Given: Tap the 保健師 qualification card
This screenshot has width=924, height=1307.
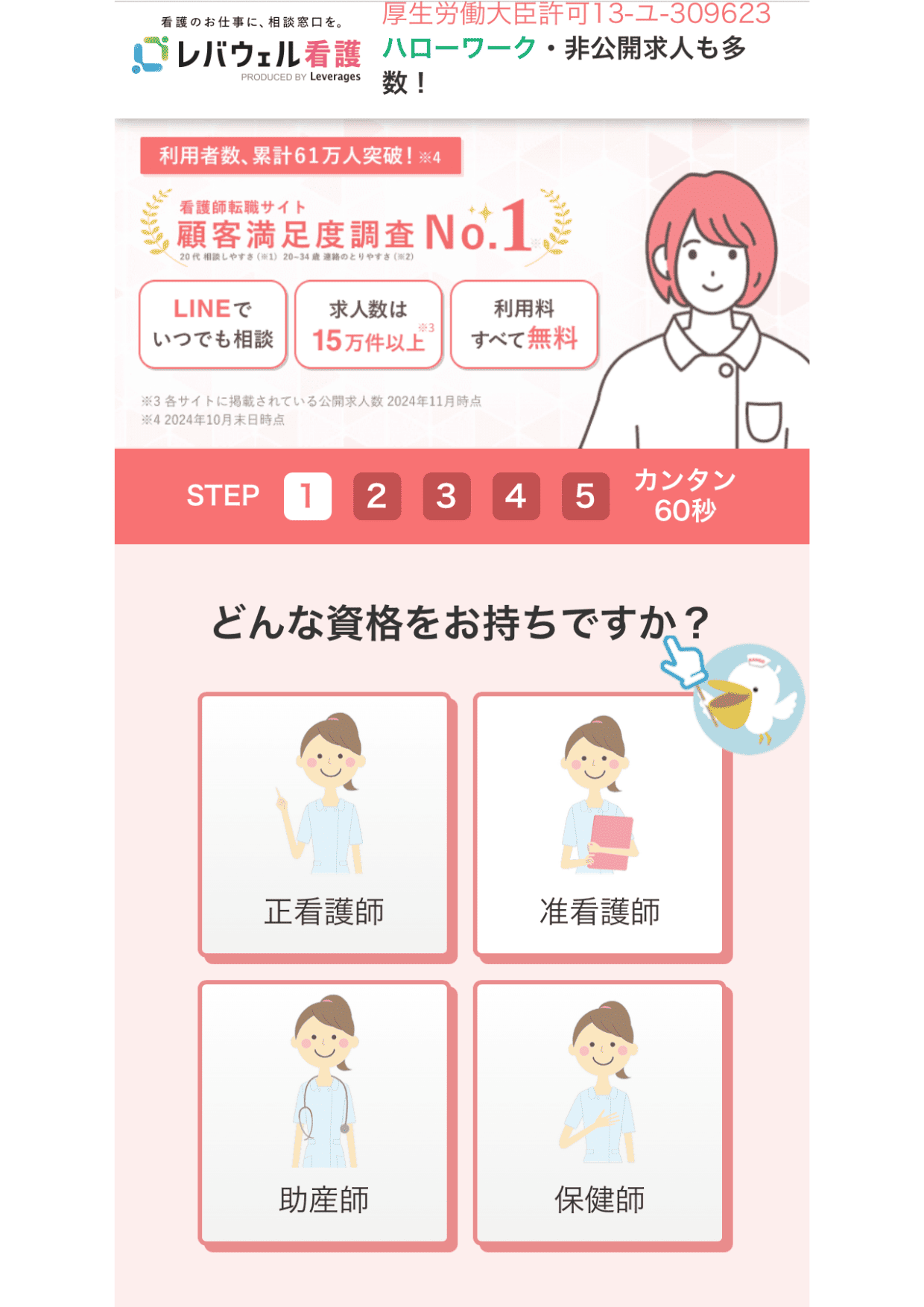Looking at the screenshot, I should click(600, 1113).
